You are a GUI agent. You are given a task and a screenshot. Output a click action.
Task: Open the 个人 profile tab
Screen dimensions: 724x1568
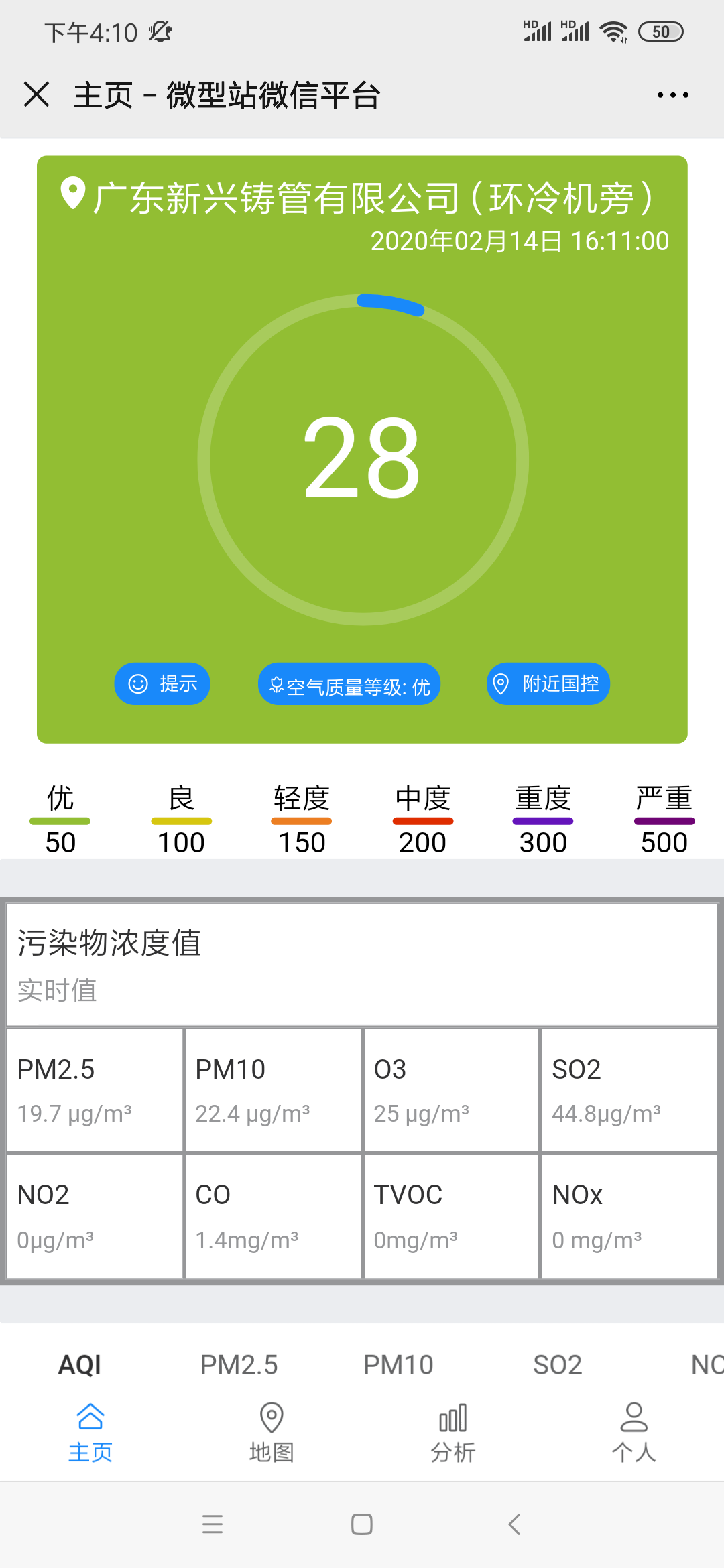click(633, 1433)
